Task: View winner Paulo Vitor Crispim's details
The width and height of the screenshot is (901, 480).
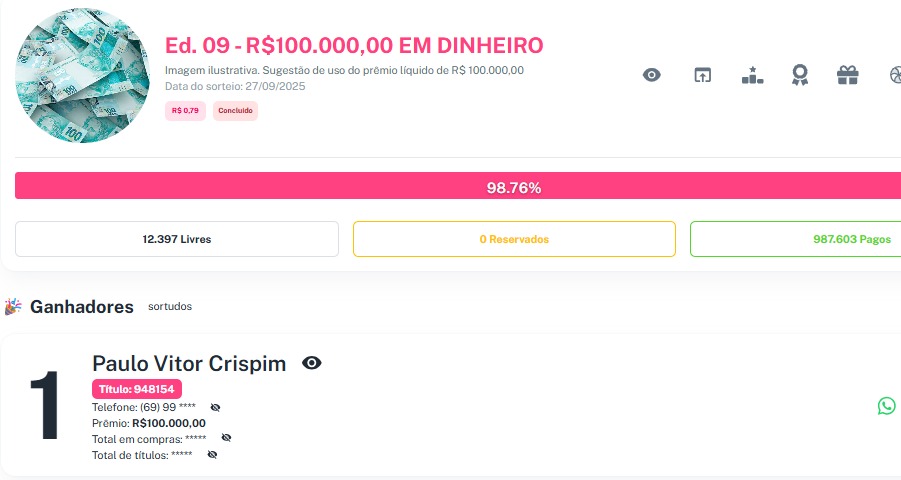Action: [312, 363]
